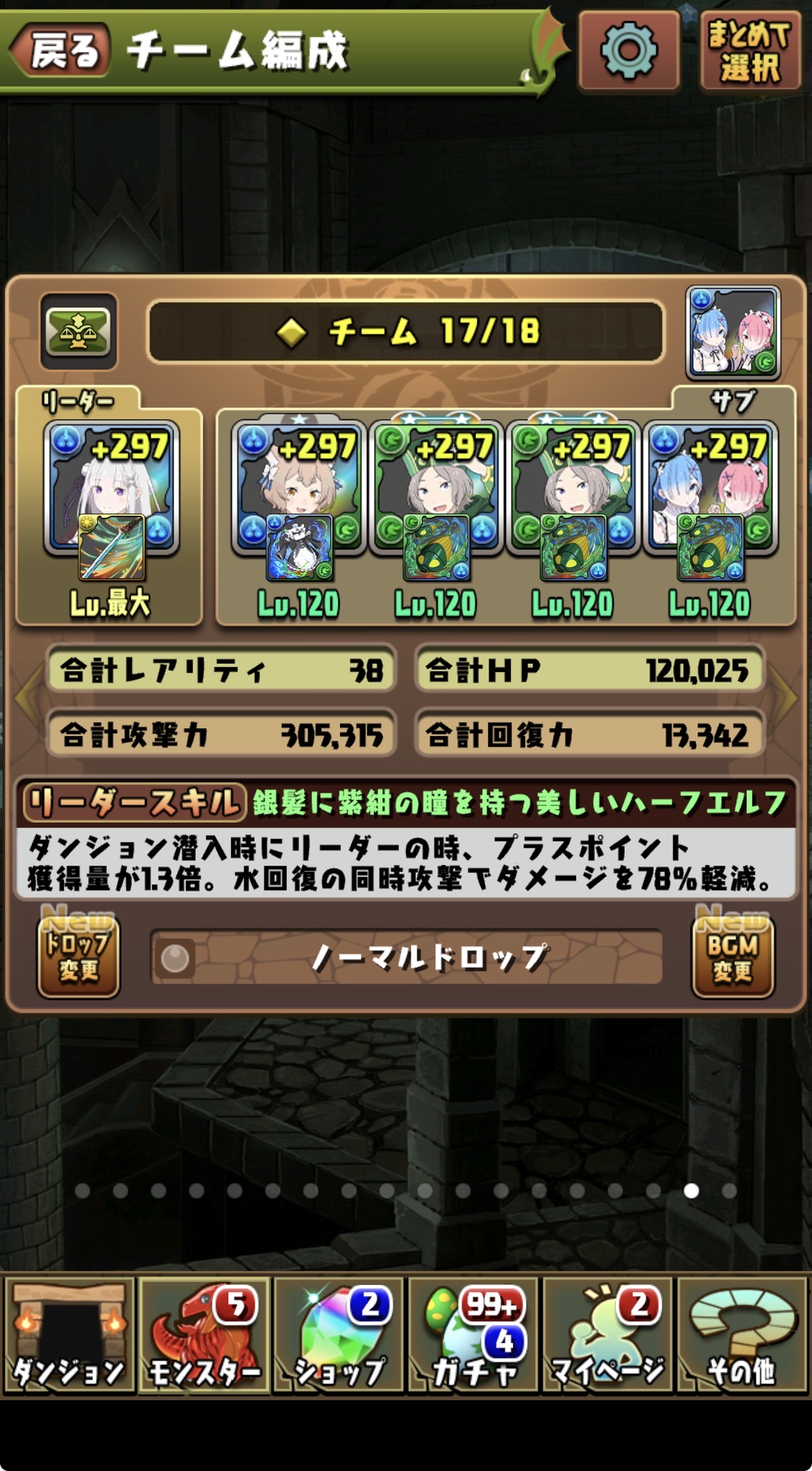
Task: Open the gear settings icon
Action: (628, 50)
